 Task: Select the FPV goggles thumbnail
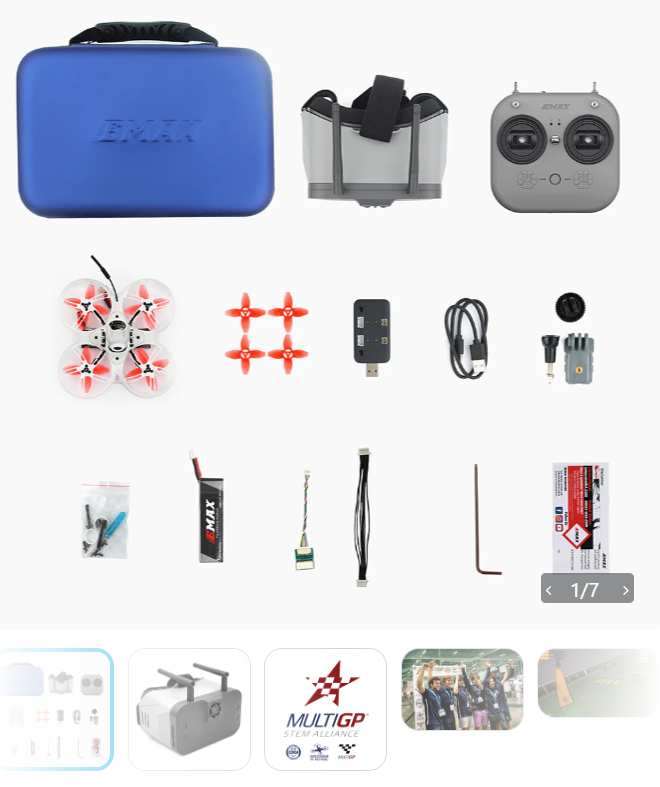[x=189, y=709]
